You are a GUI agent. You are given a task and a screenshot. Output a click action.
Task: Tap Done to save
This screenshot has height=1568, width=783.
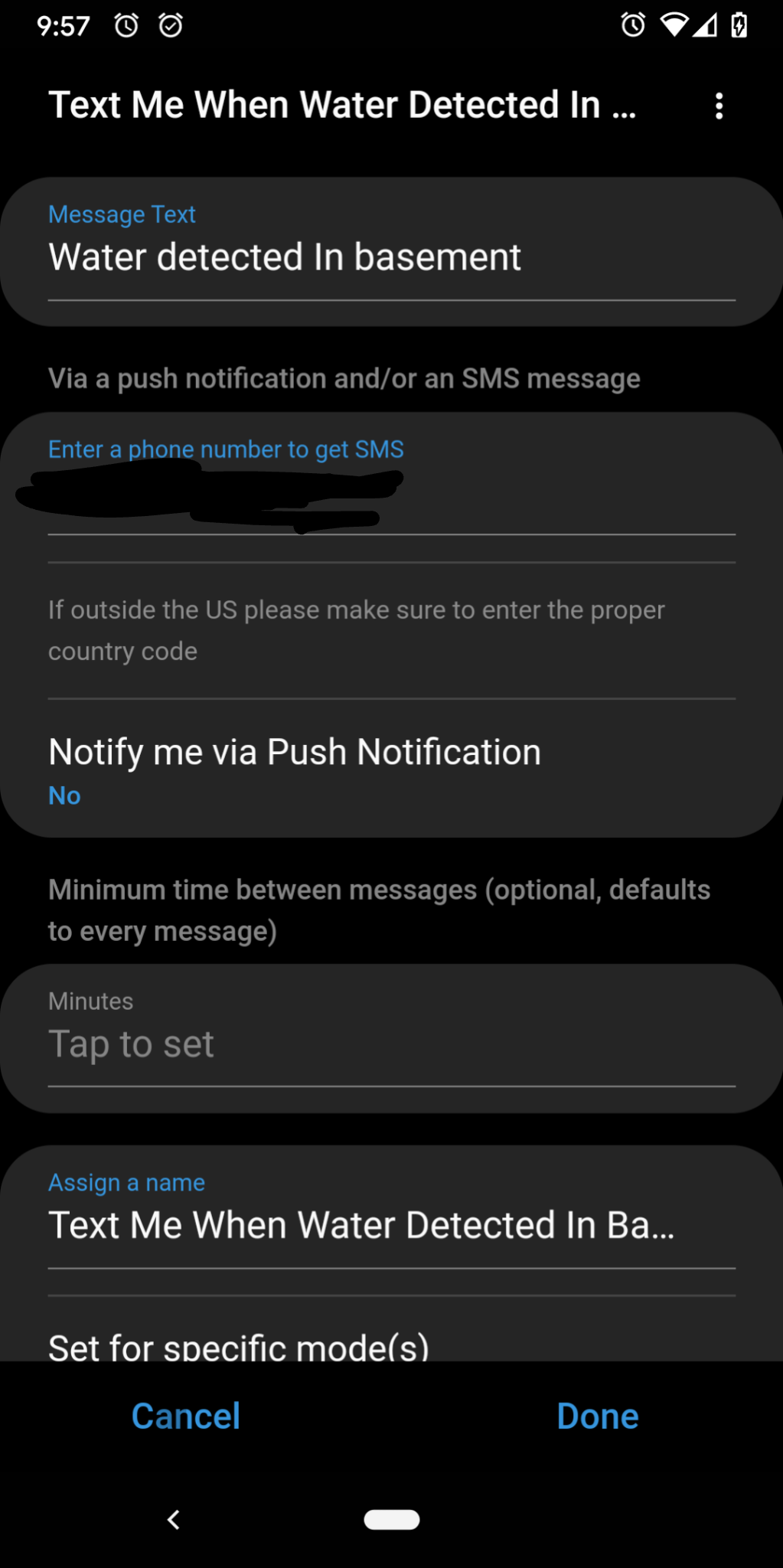597,1416
